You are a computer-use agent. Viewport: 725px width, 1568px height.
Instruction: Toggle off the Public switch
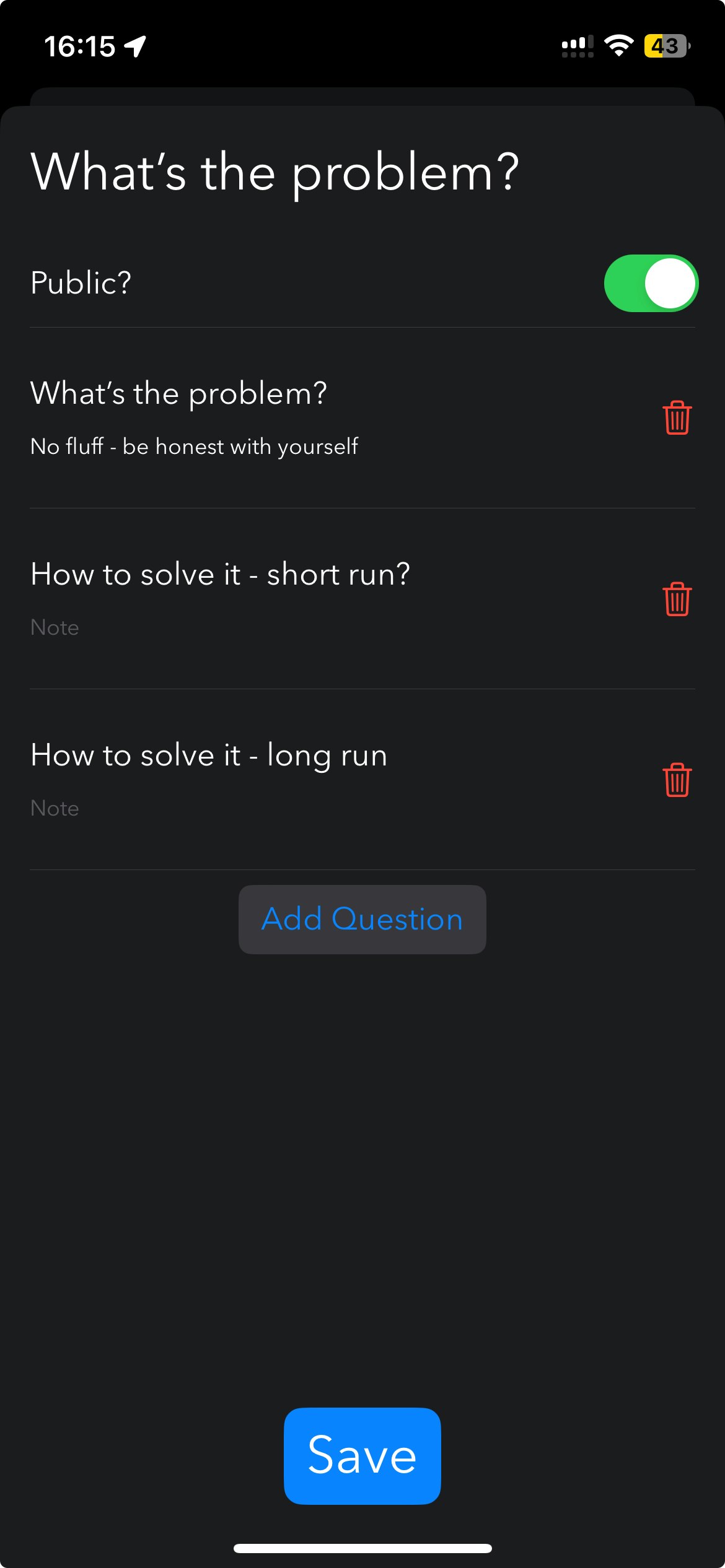[651, 283]
